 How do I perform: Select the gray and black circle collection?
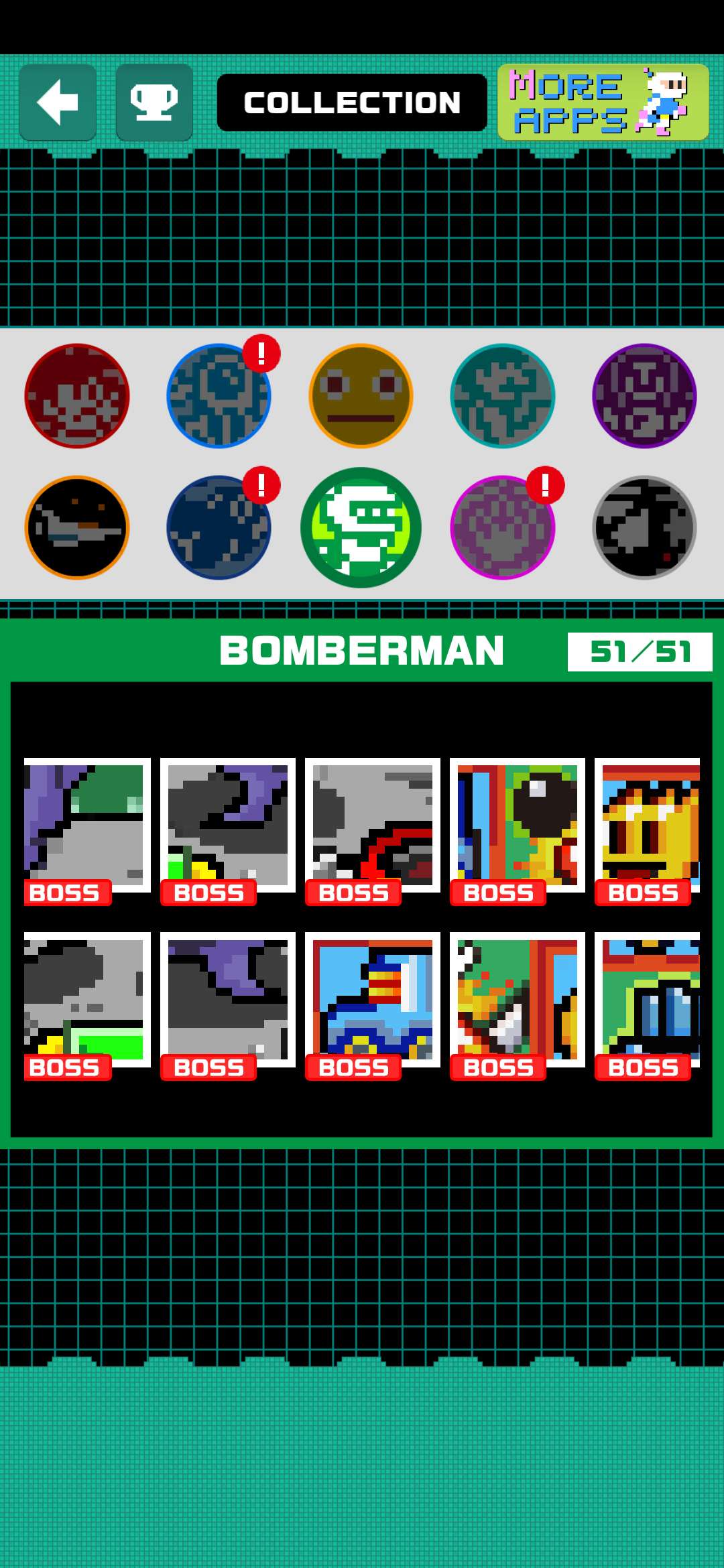(x=644, y=527)
